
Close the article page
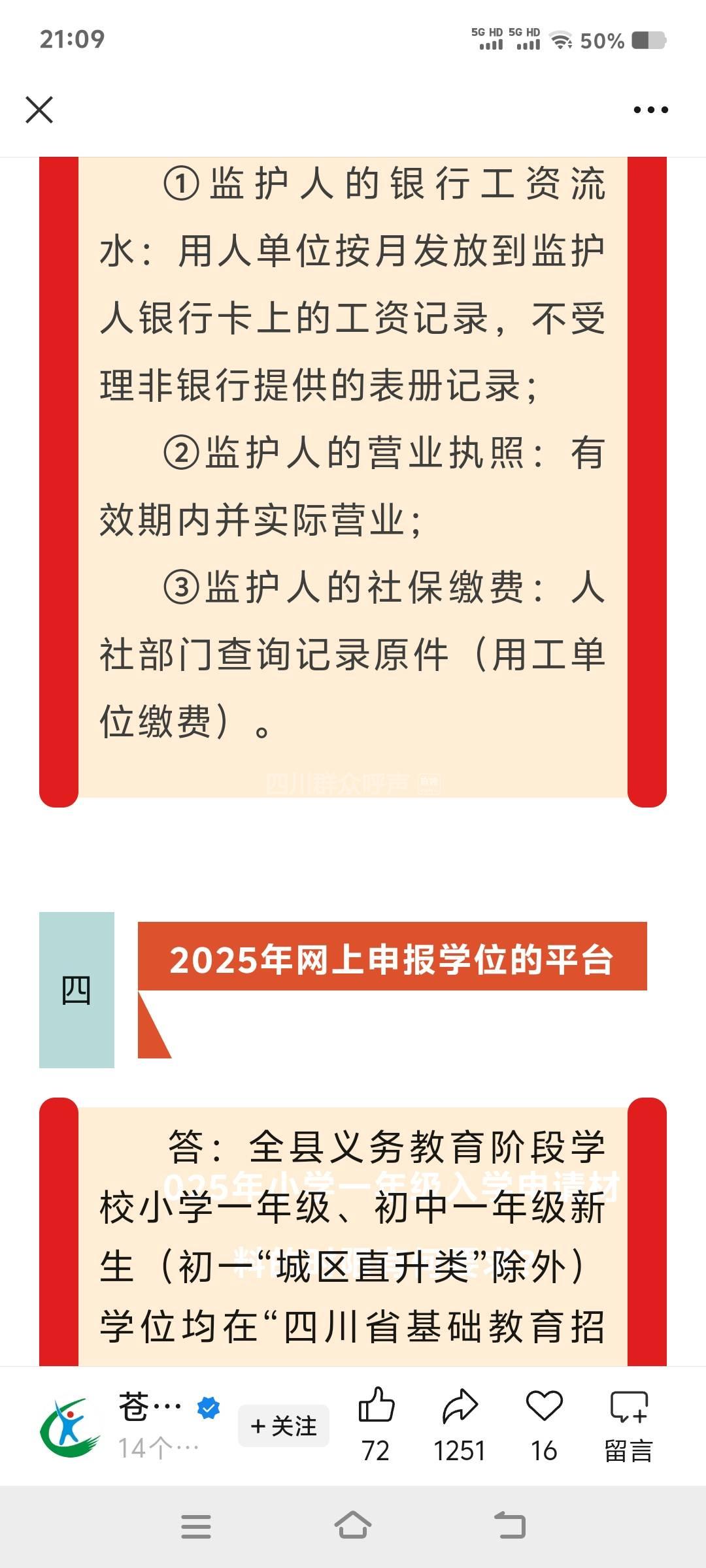(x=39, y=110)
